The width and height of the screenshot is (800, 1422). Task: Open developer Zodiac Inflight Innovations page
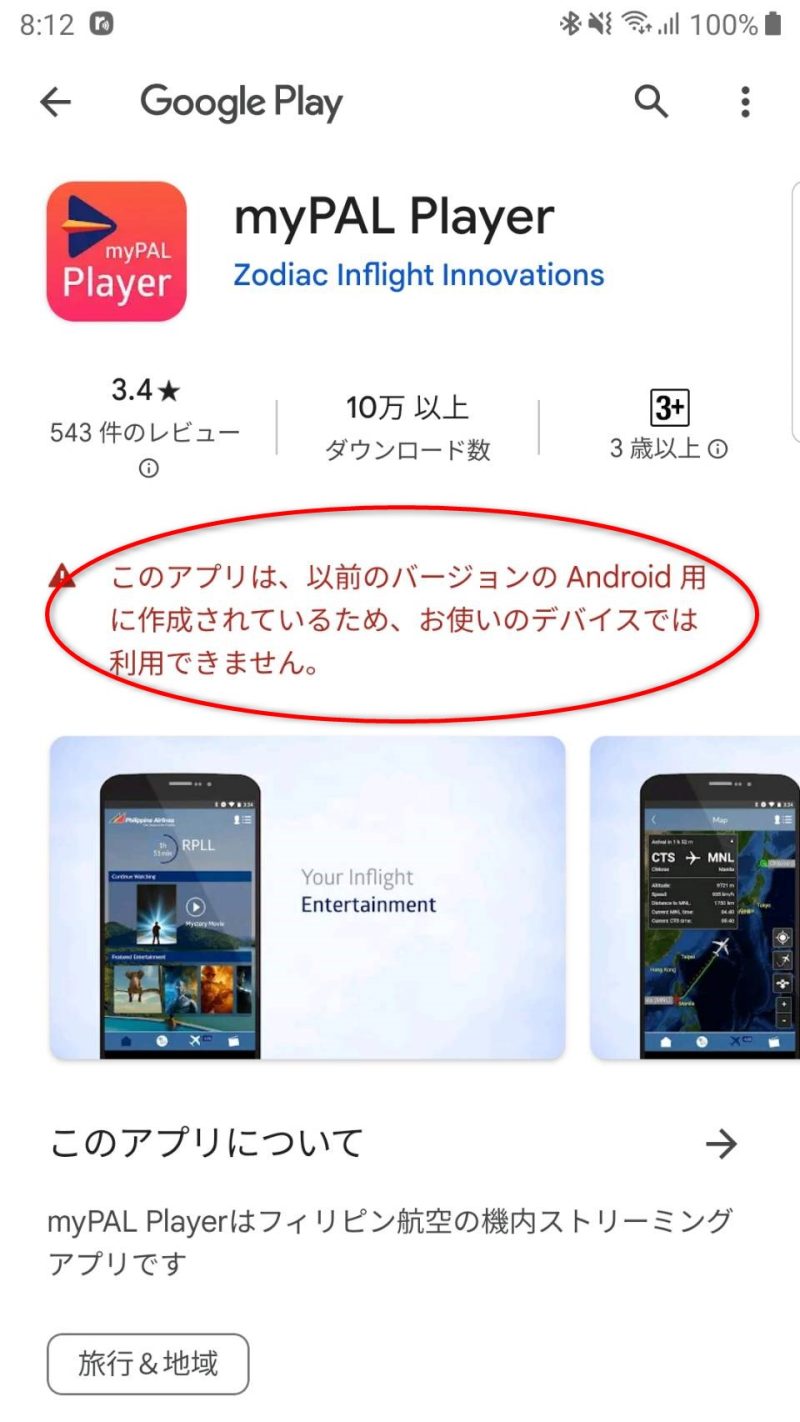tap(418, 275)
